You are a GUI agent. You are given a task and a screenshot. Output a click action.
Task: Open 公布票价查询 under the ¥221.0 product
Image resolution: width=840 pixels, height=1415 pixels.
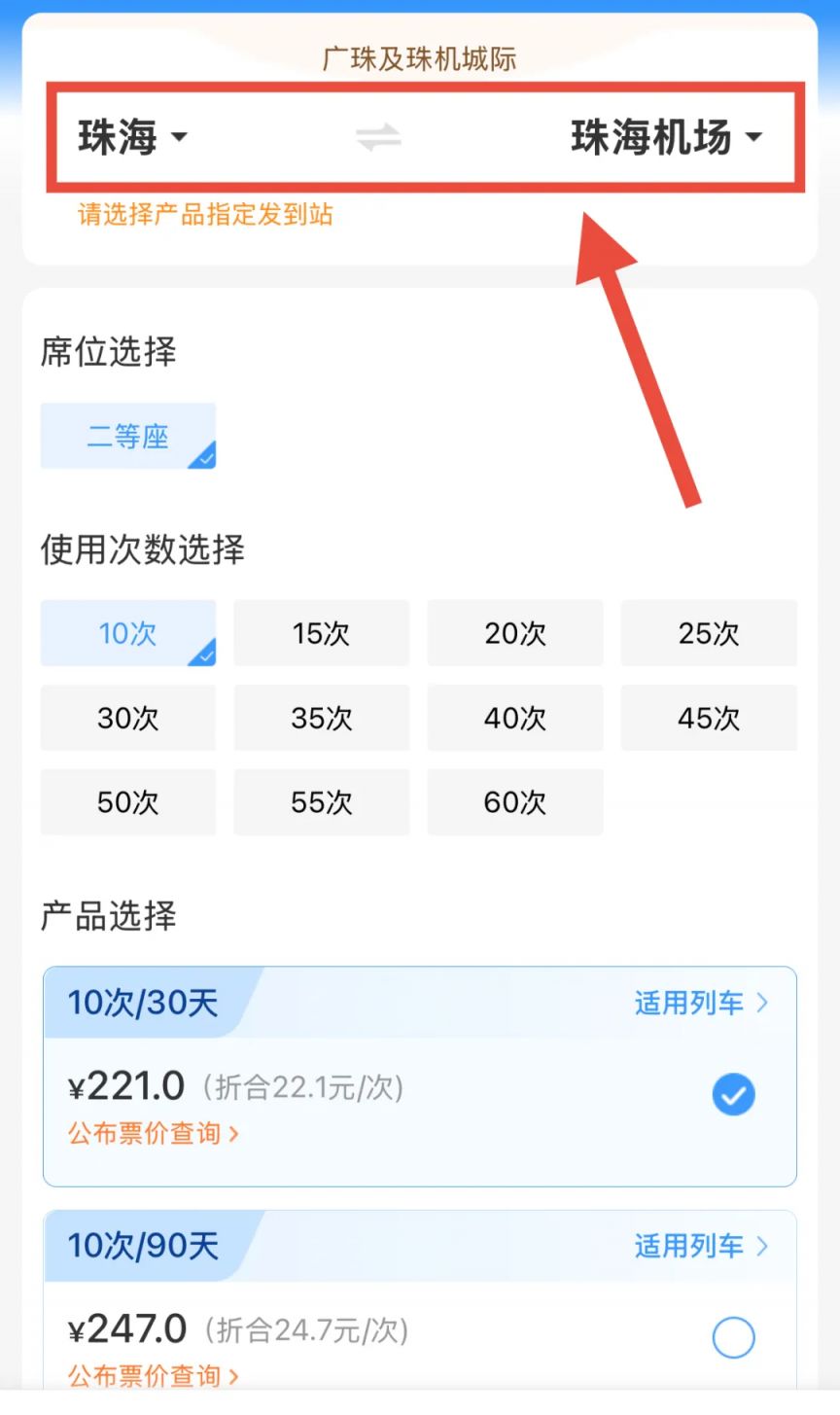pyautogui.click(x=154, y=1133)
